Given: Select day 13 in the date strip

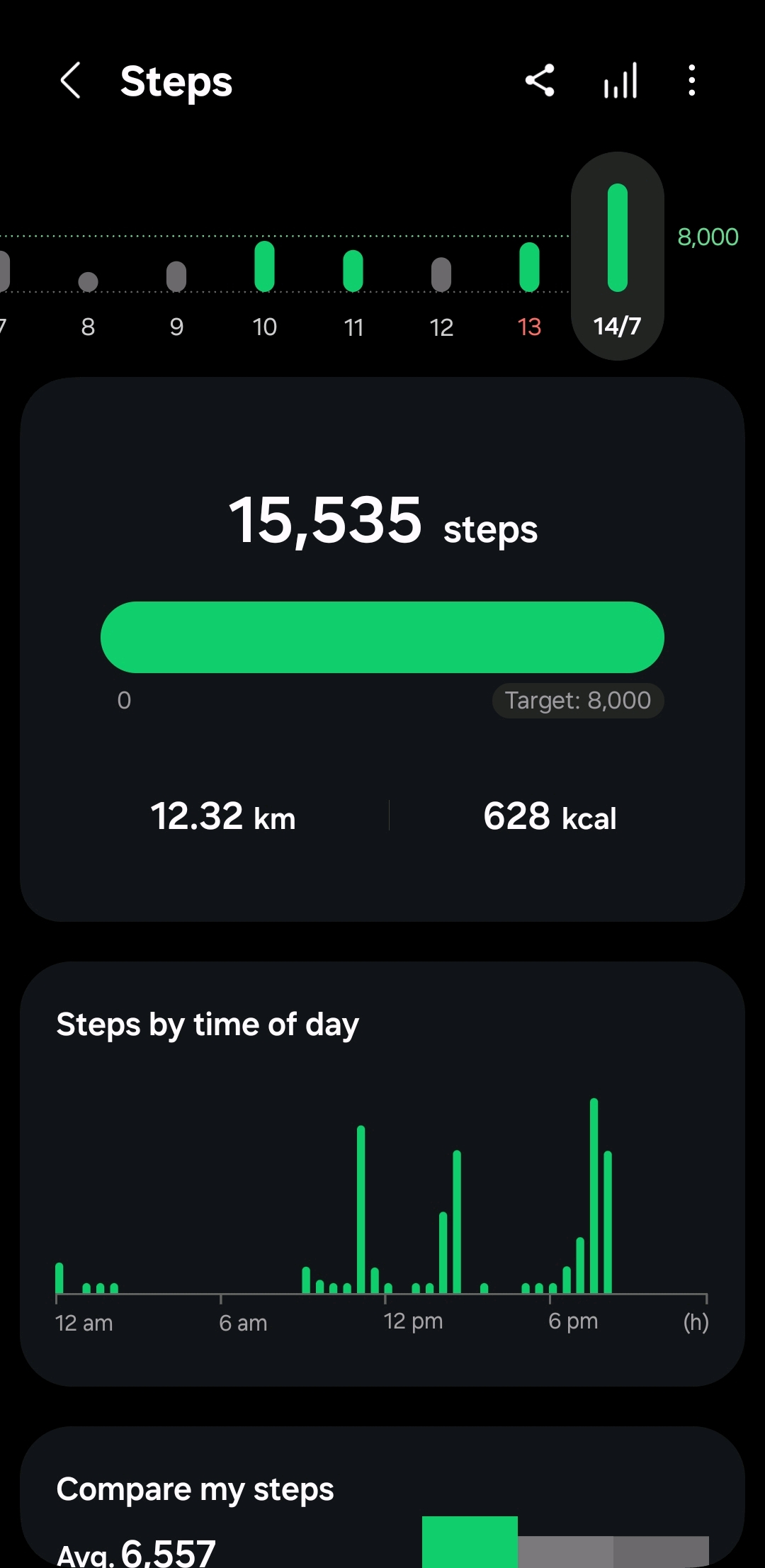Looking at the screenshot, I should point(529,298).
